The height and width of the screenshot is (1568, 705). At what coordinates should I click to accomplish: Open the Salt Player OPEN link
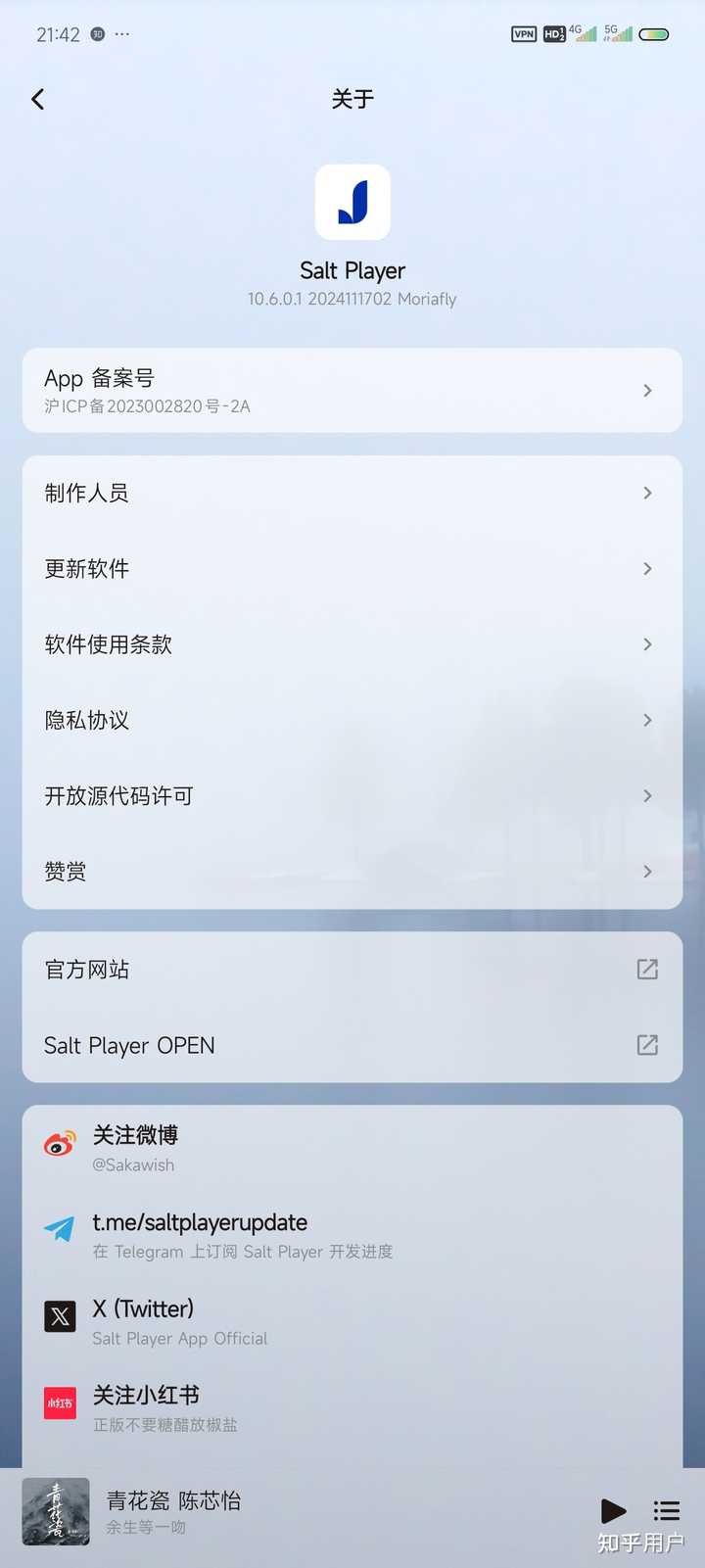point(352,1045)
